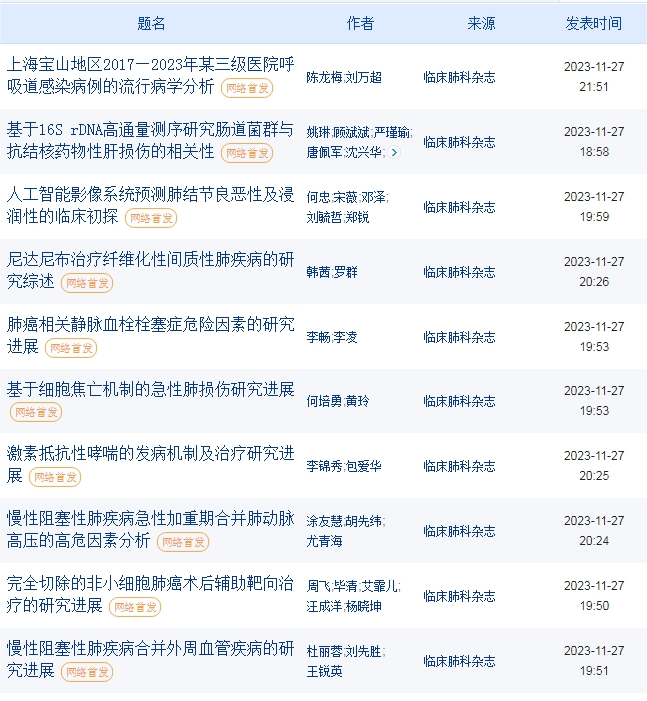Open article 人工智能影像系统预测肺结节良恶性
The image size is (647, 701).
(x=150, y=196)
